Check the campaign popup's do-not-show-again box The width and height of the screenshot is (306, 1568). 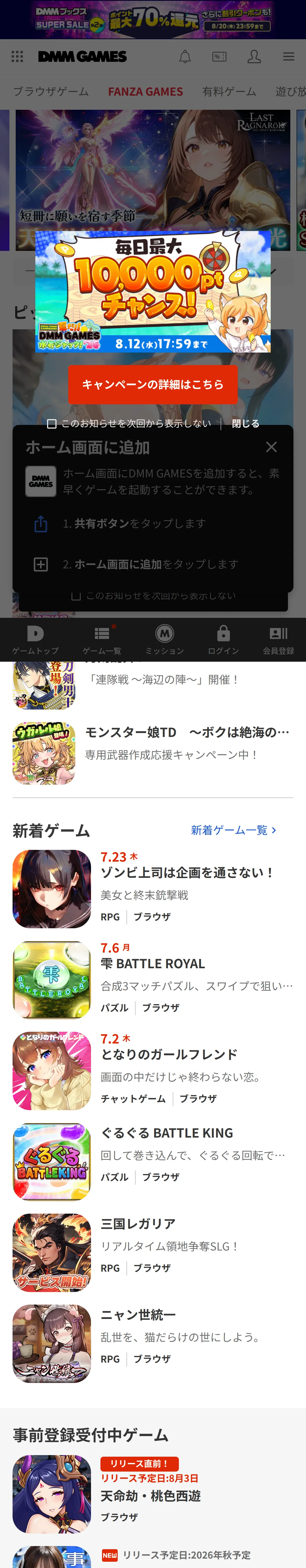[52, 424]
